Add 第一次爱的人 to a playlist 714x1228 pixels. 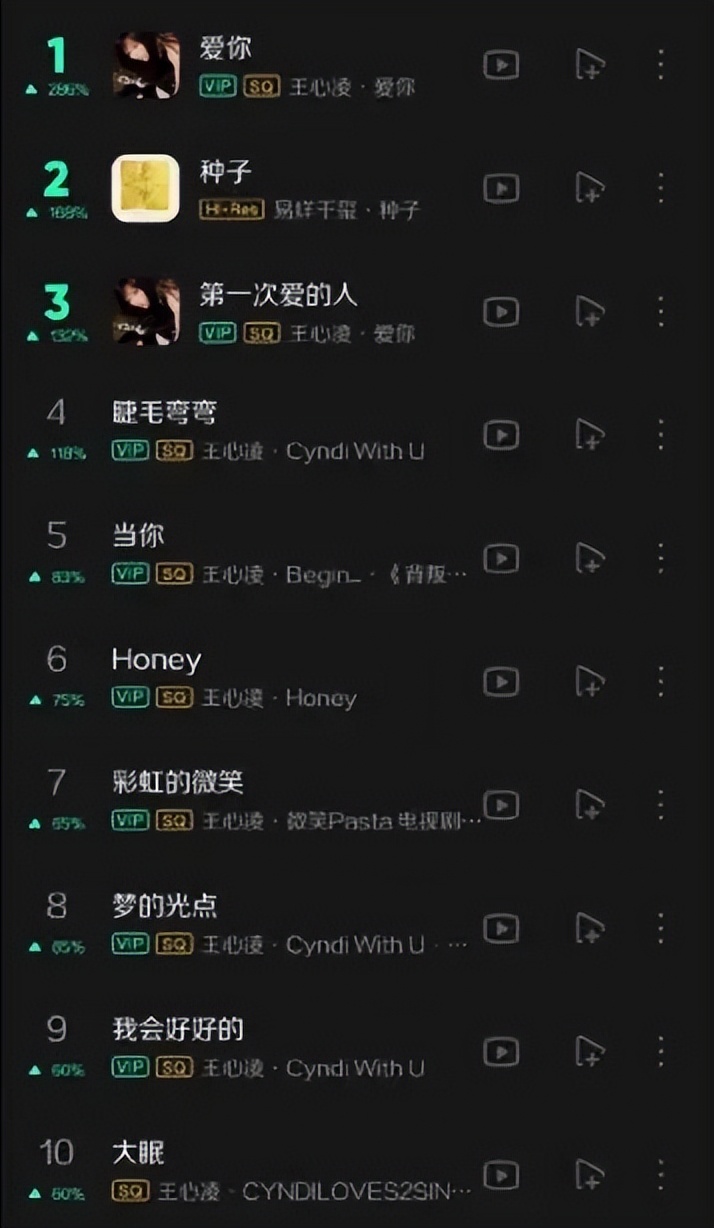click(591, 313)
